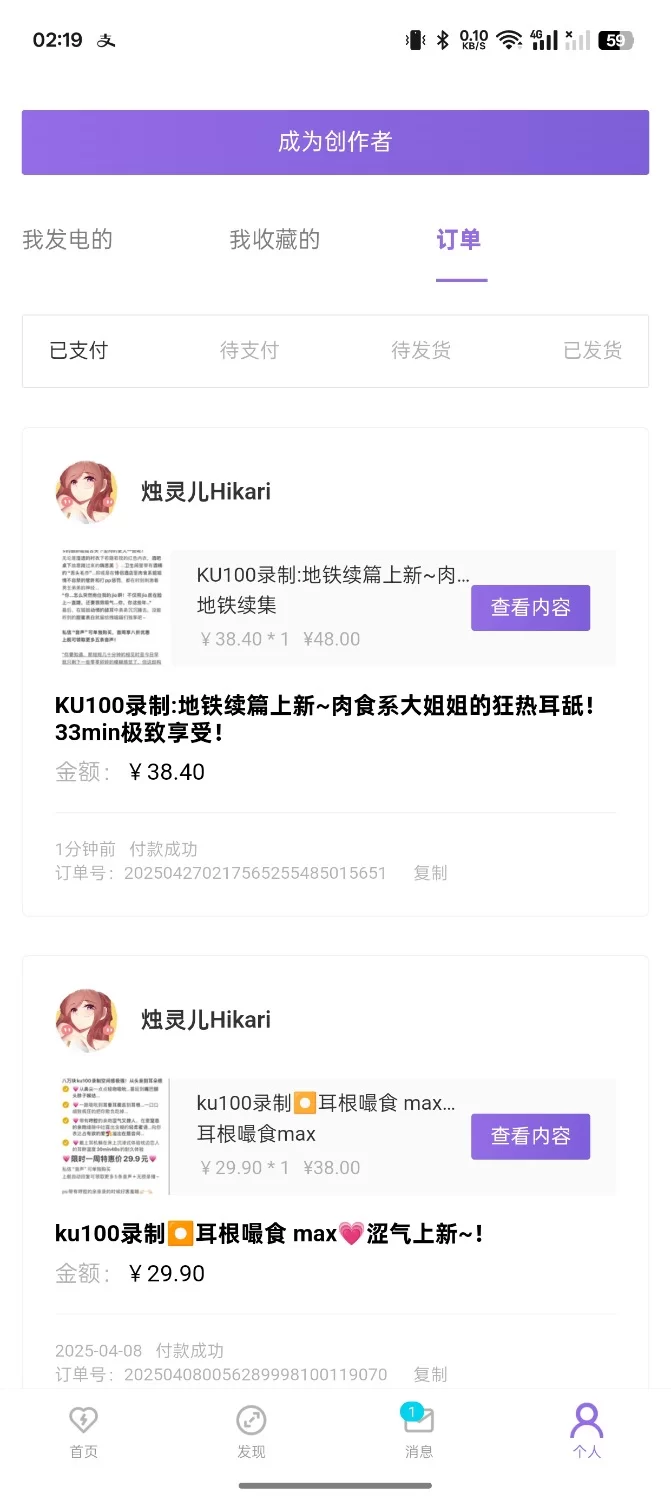Copy the order number ending in 119070

pos(430,1375)
